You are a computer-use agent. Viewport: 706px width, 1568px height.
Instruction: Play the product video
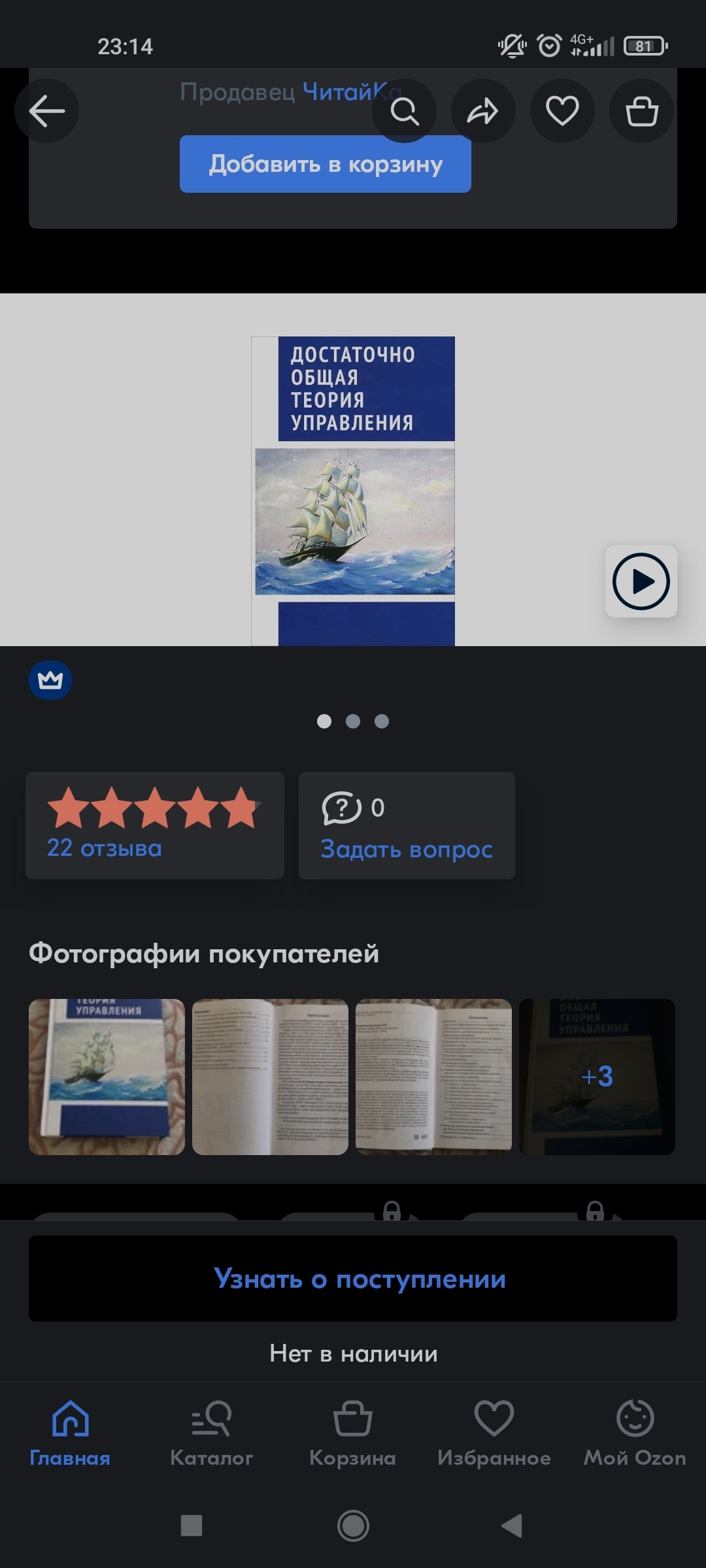pos(641,581)
